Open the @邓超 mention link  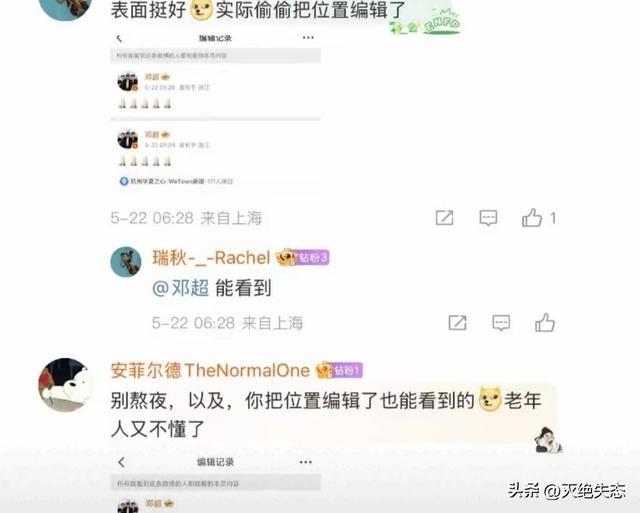[180, 288]
